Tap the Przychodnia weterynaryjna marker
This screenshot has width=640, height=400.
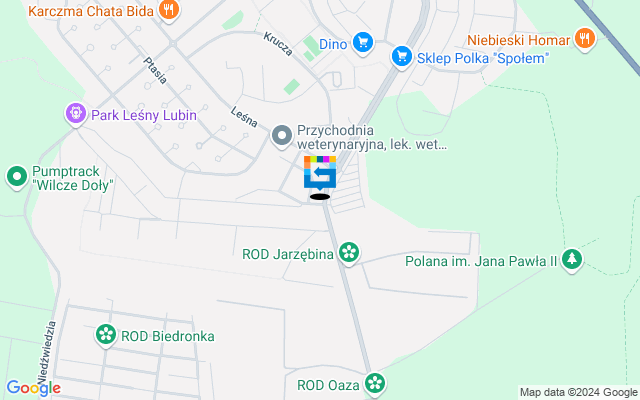(x=282, y=135)
